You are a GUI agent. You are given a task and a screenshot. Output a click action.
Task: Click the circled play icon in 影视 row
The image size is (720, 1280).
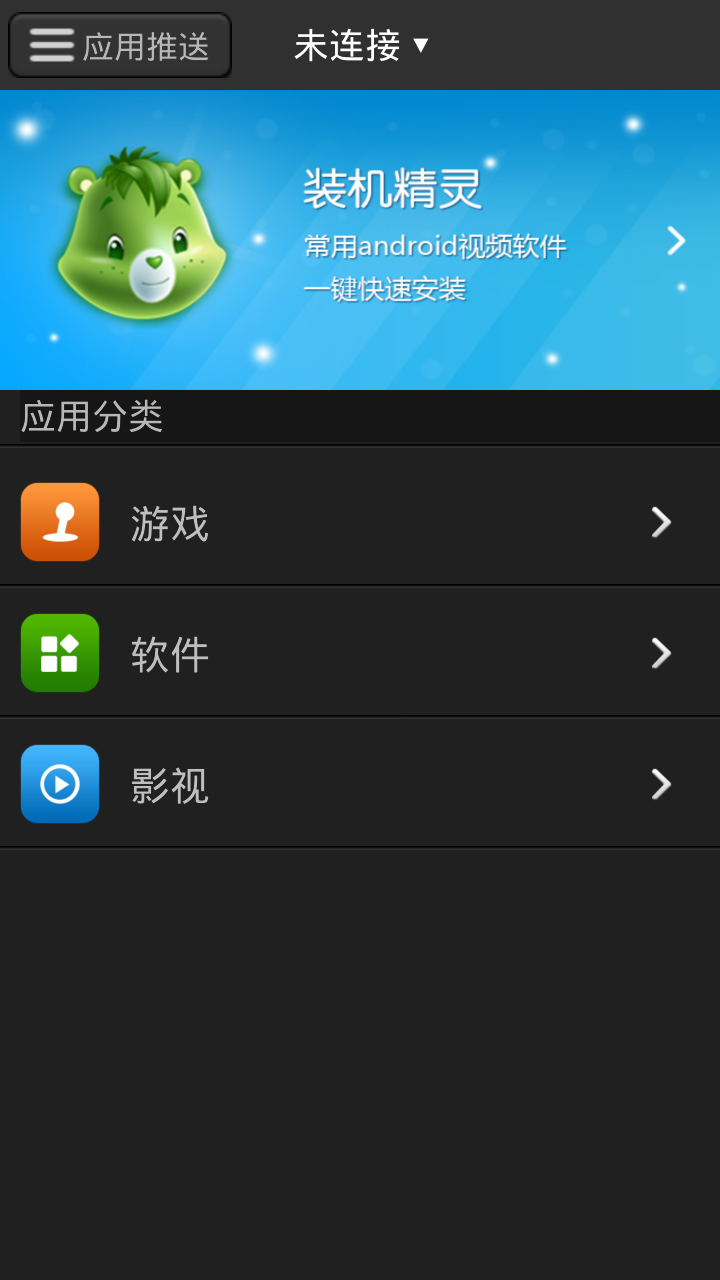click(x=60, y=784)
